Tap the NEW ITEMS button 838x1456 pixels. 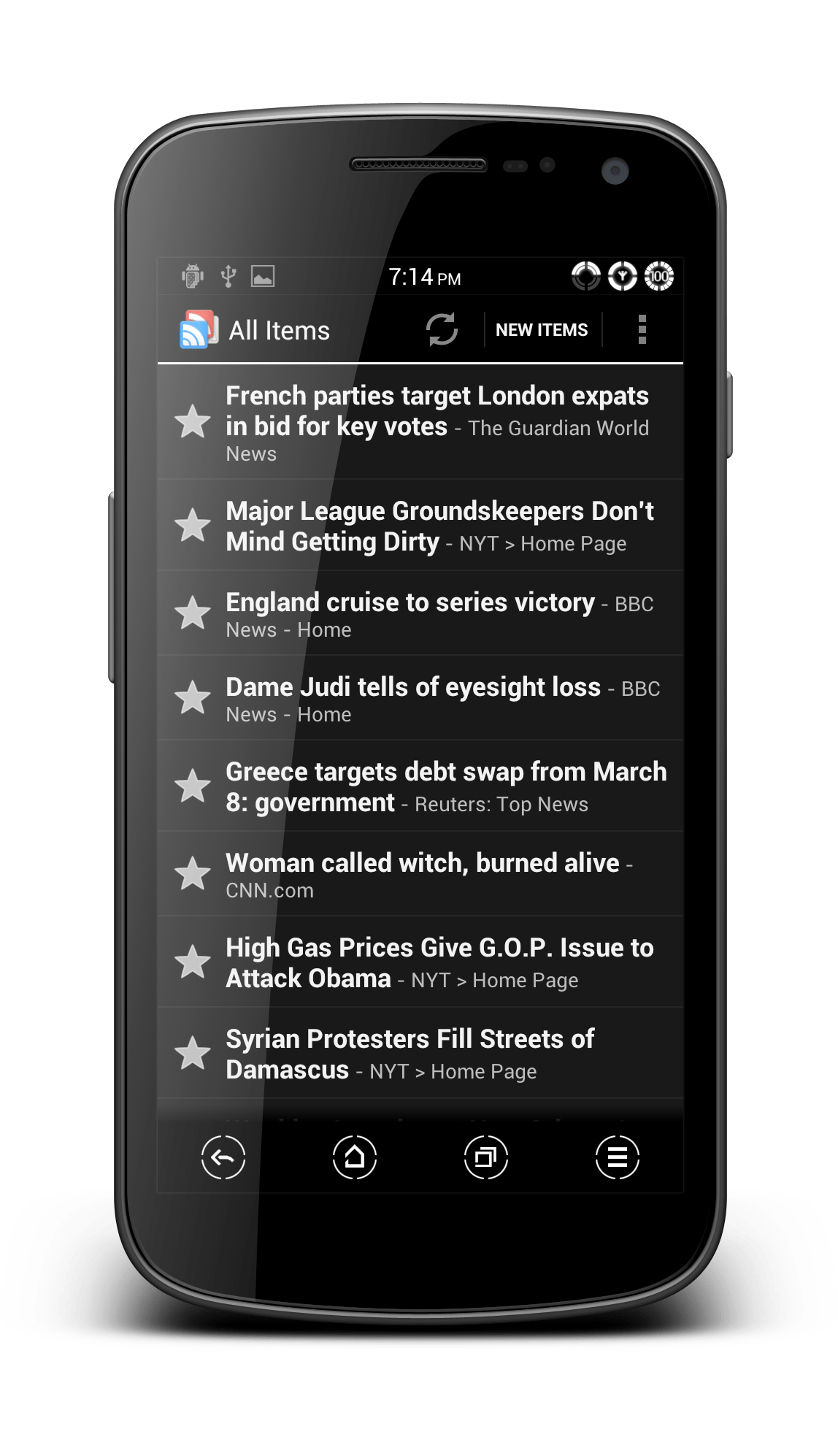[542, 330]
